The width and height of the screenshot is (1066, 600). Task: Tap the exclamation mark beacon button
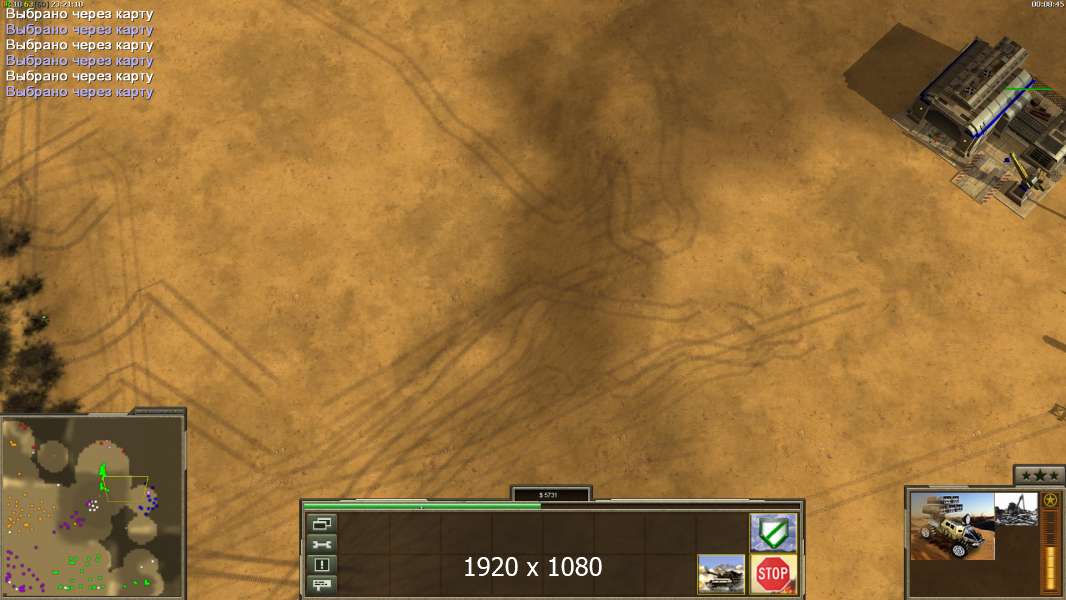(x=322, y=564)
